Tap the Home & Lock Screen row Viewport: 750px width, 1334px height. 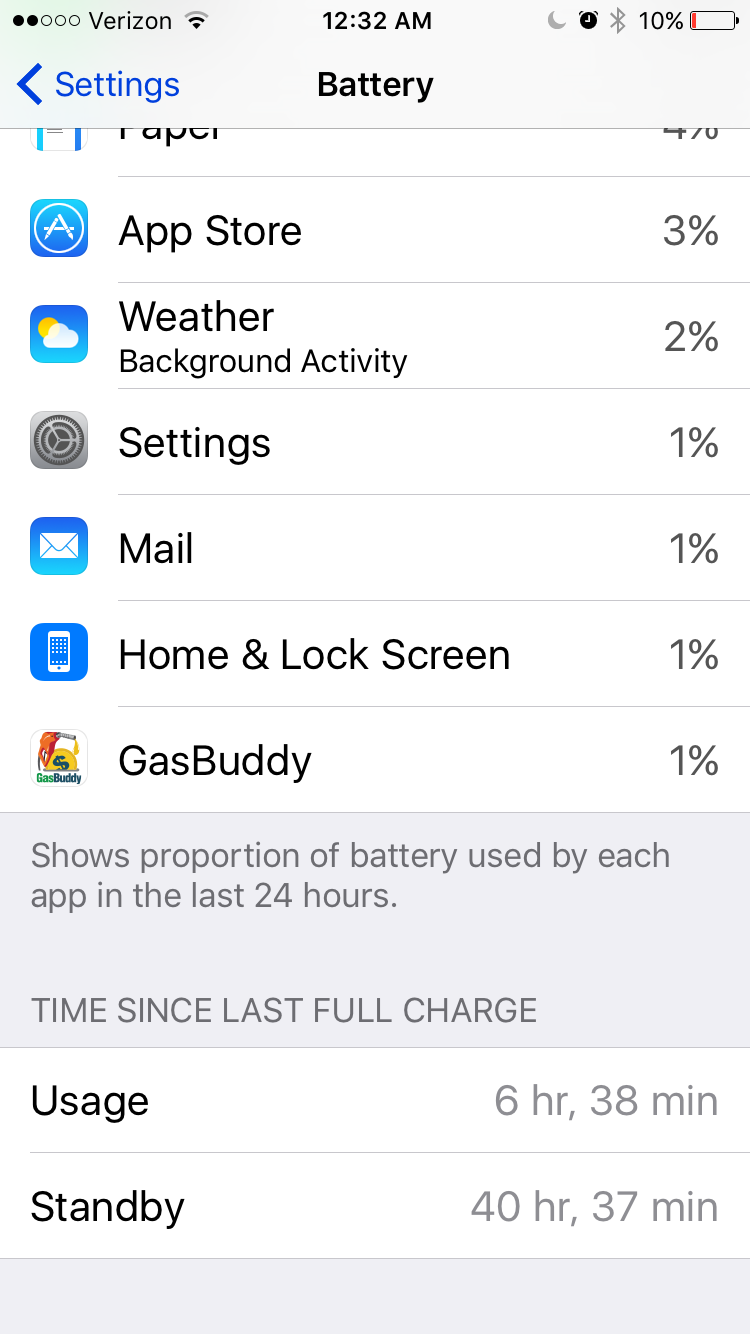(375, 654)
